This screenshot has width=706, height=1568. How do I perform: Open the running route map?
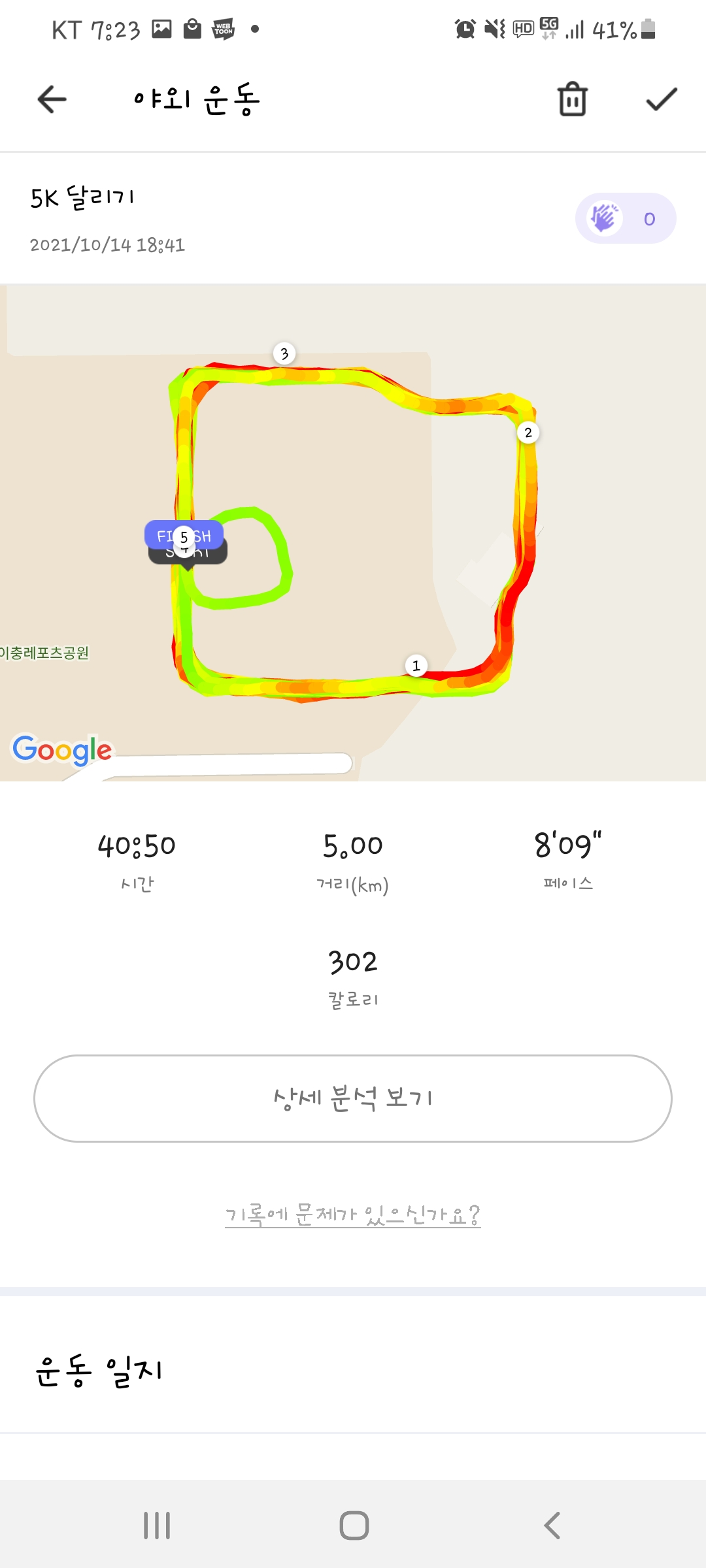(x=353, y=532)
